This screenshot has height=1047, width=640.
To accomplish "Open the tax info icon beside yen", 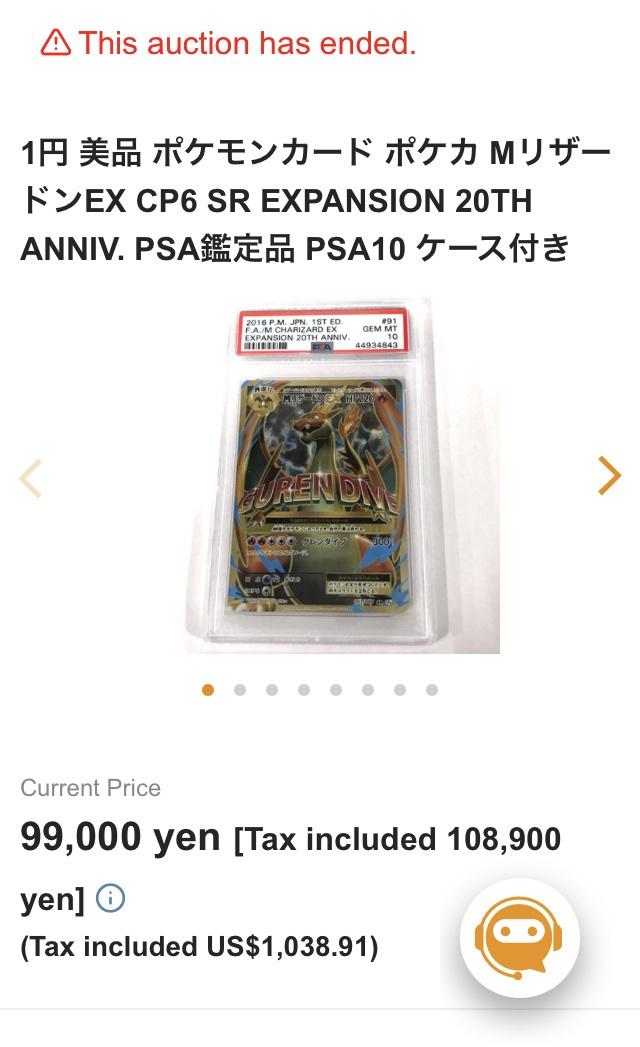I will coord(110,899).
